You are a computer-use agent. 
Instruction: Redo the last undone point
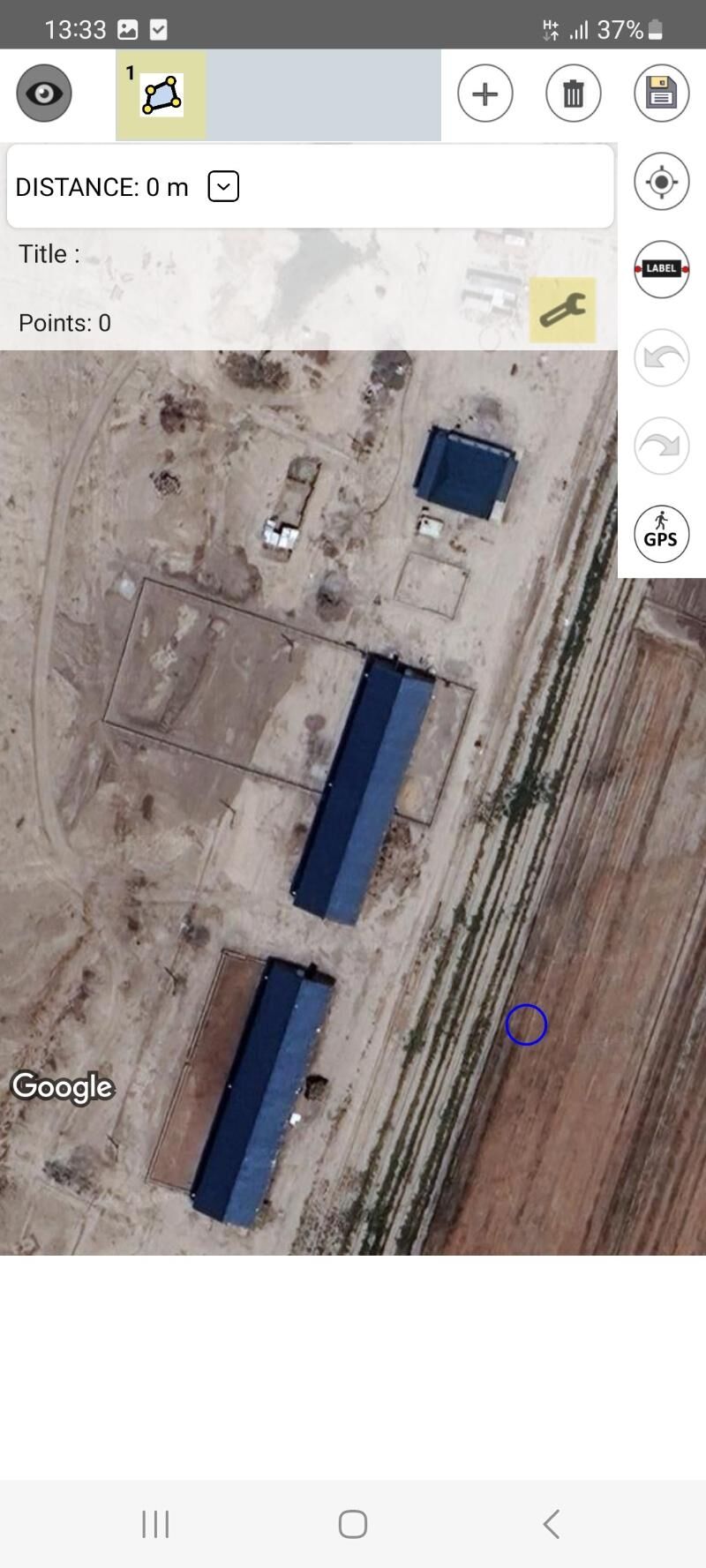(x=661, y=446)
